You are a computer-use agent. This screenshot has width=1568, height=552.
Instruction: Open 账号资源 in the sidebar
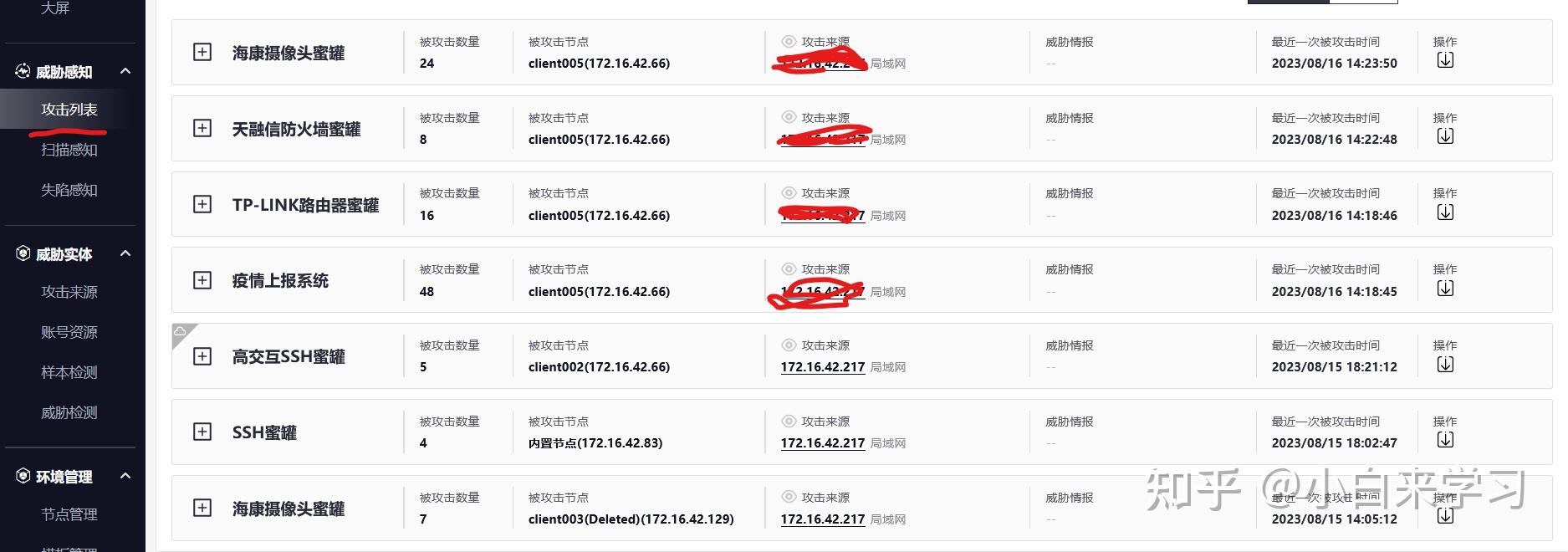click(69, 332)
